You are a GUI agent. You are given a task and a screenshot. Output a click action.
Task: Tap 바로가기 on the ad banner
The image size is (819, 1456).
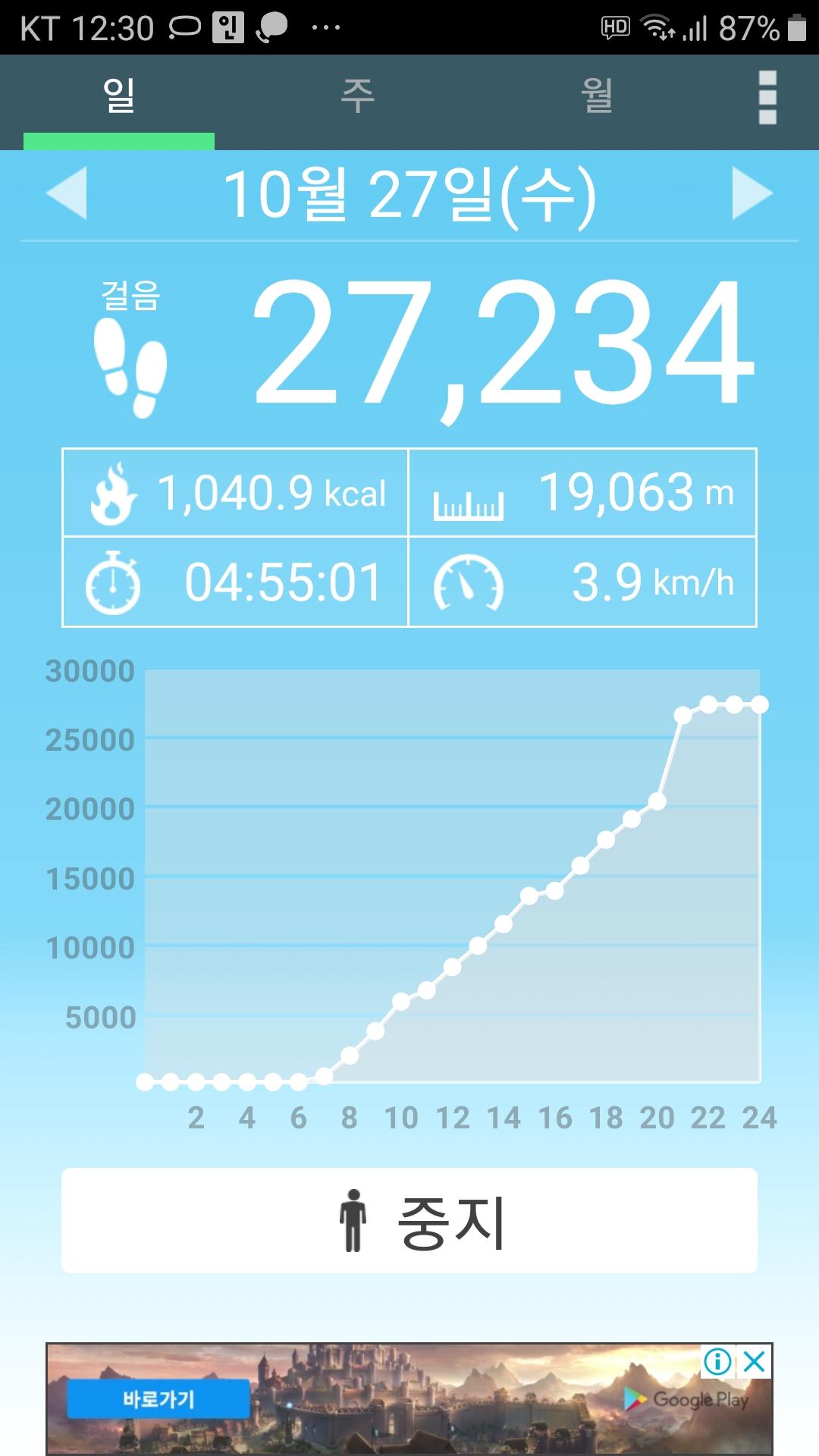pos(158,1399)
